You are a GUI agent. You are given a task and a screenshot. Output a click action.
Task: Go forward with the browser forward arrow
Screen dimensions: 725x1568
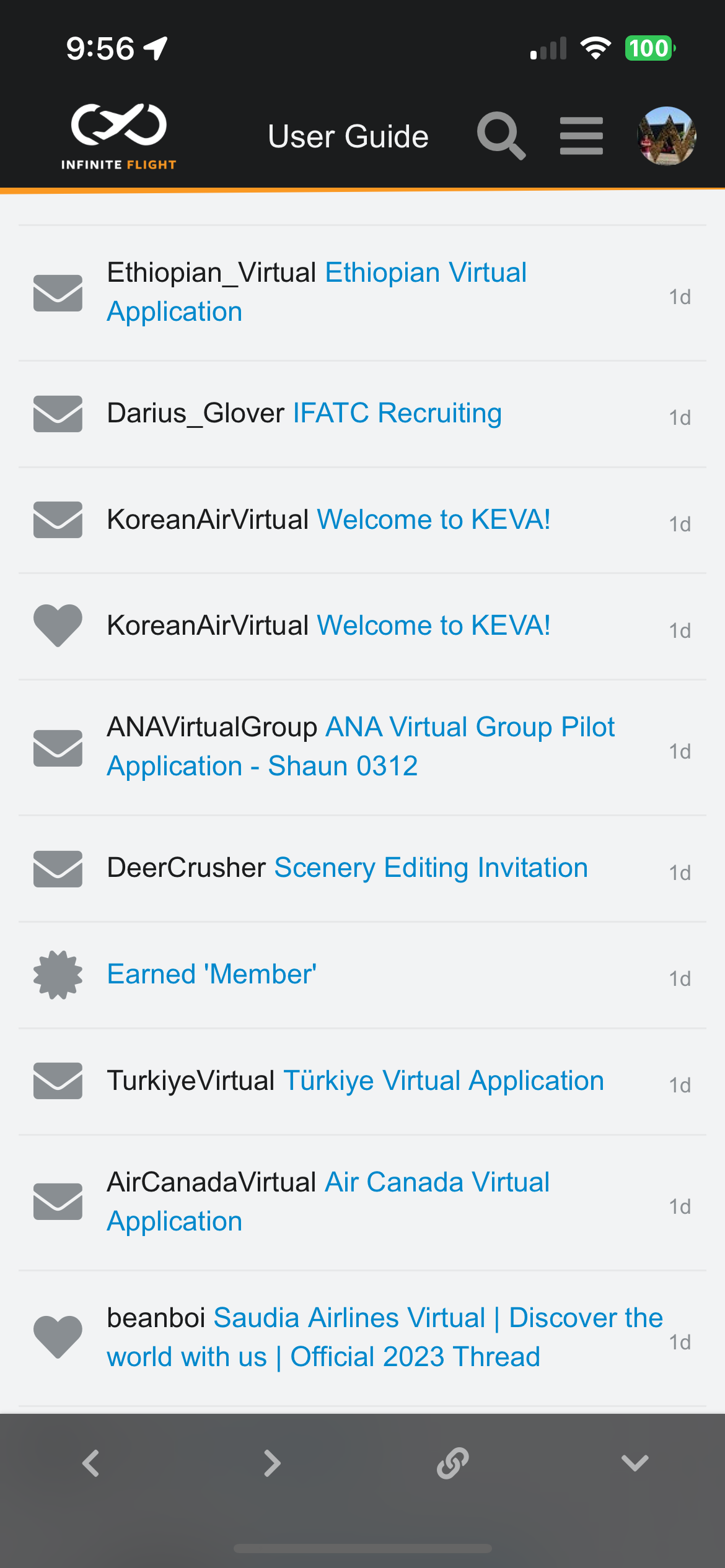(272, 1463)
